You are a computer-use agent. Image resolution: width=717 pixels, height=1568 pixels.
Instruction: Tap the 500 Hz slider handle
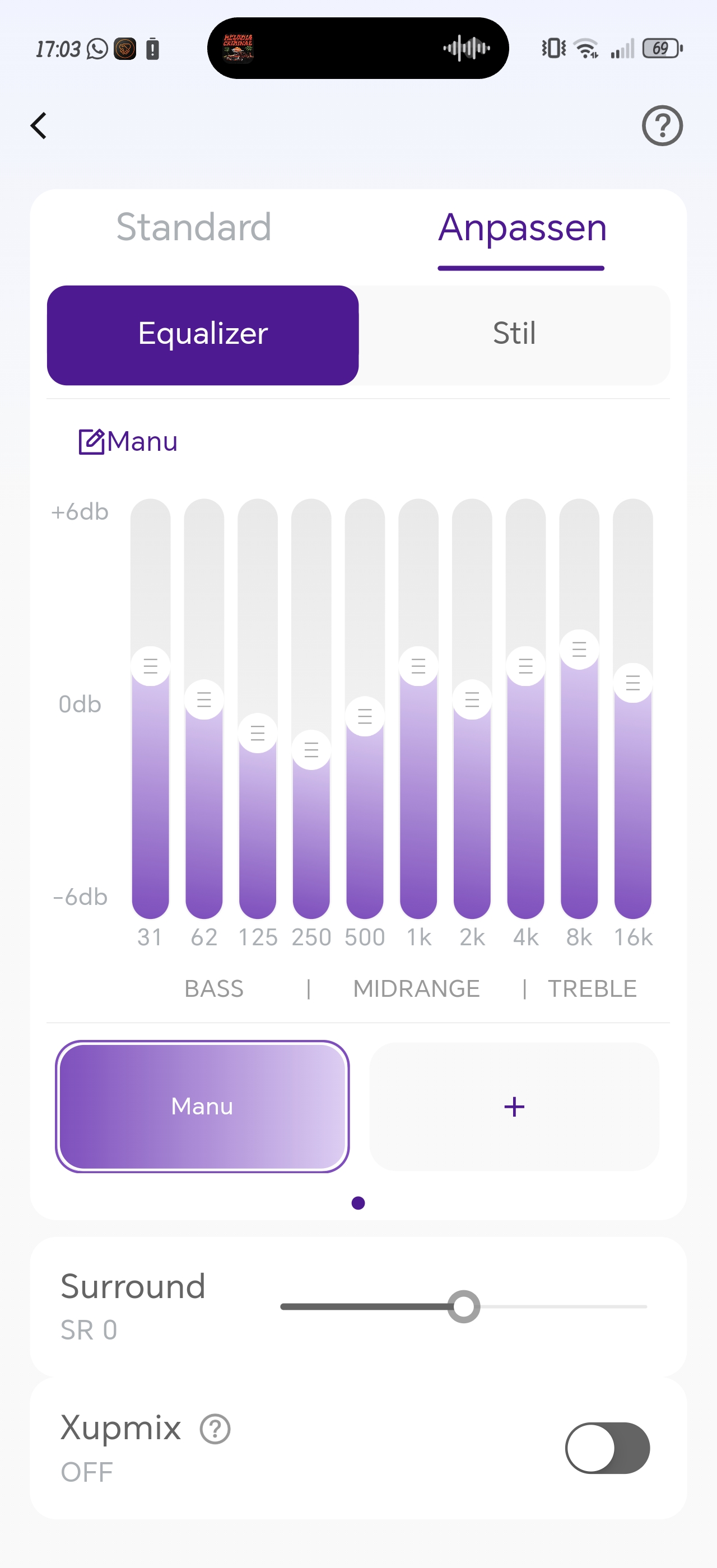click(x=365, y=716)
